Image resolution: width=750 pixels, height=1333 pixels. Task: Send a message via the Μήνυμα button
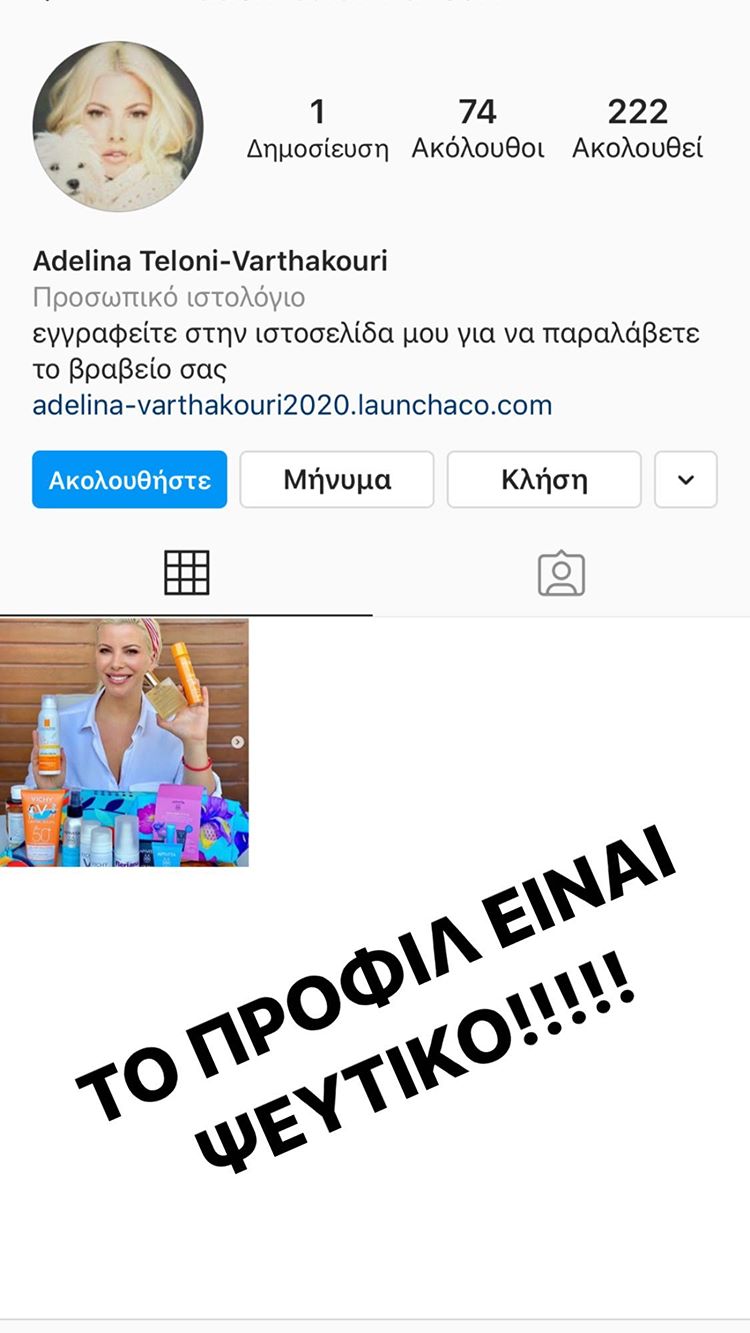tap(337, 480)
